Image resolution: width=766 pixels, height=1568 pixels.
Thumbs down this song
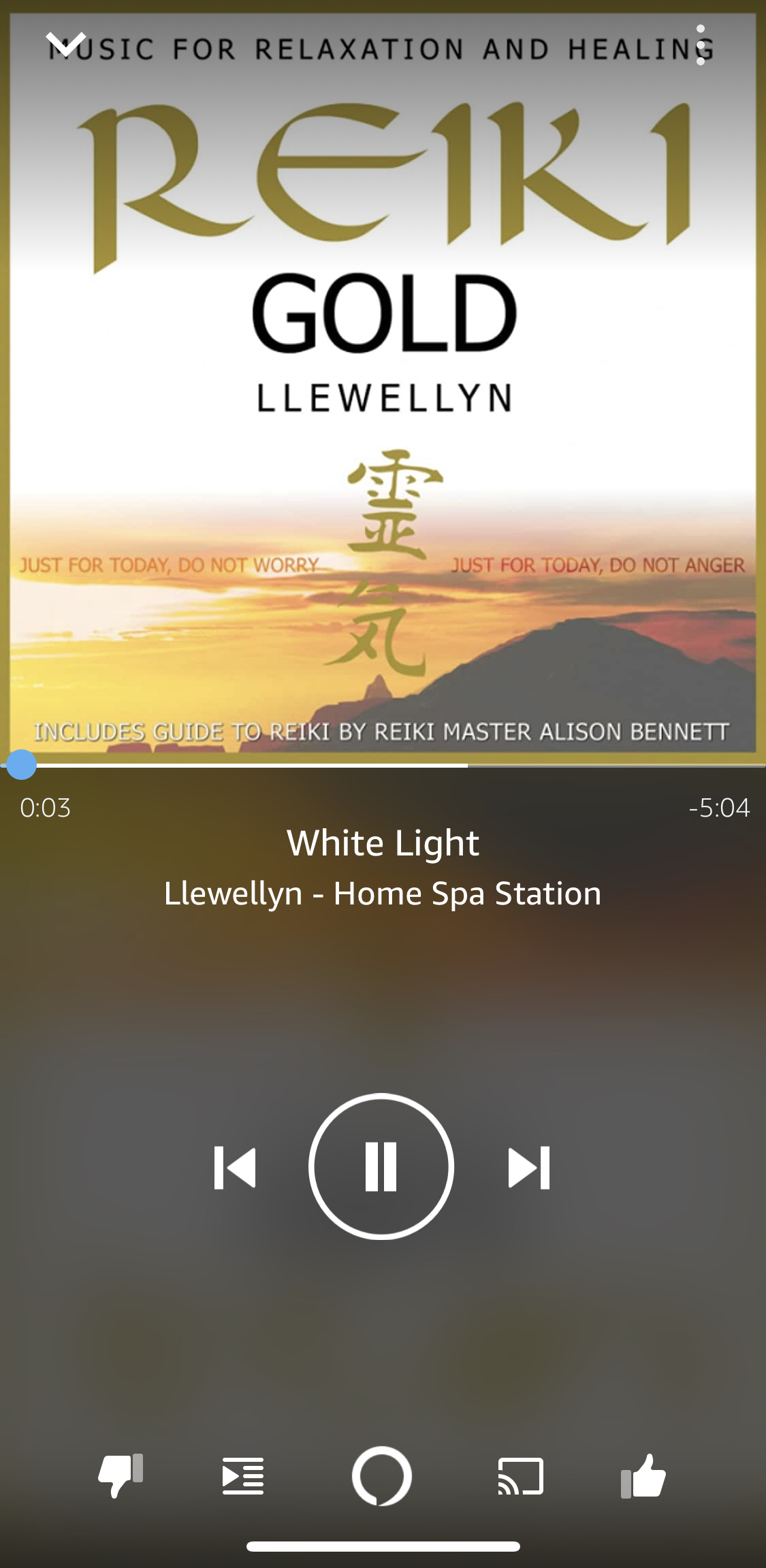click(121, 1476)
